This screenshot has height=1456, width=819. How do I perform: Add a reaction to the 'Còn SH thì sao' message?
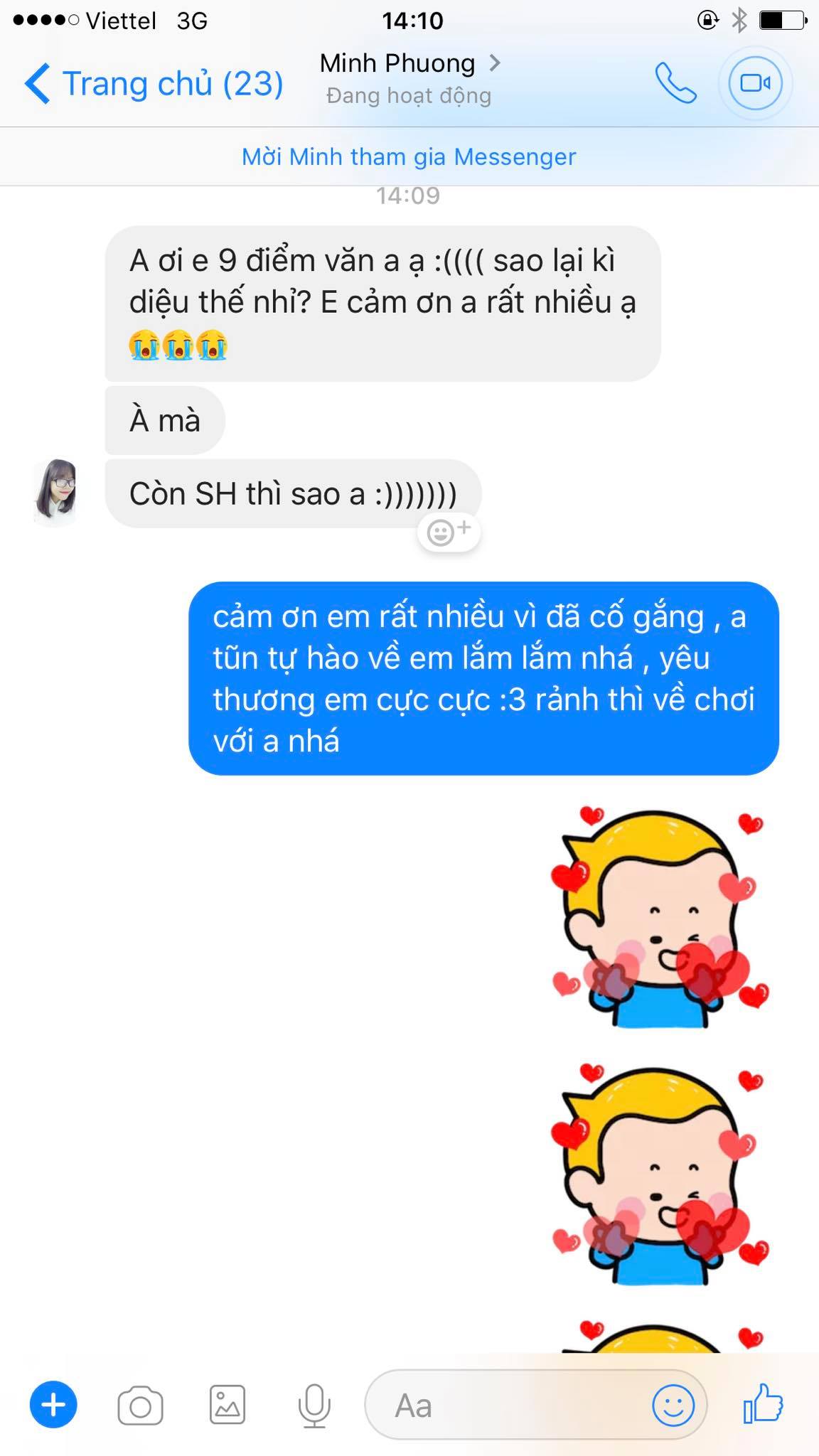pos(449,531)
